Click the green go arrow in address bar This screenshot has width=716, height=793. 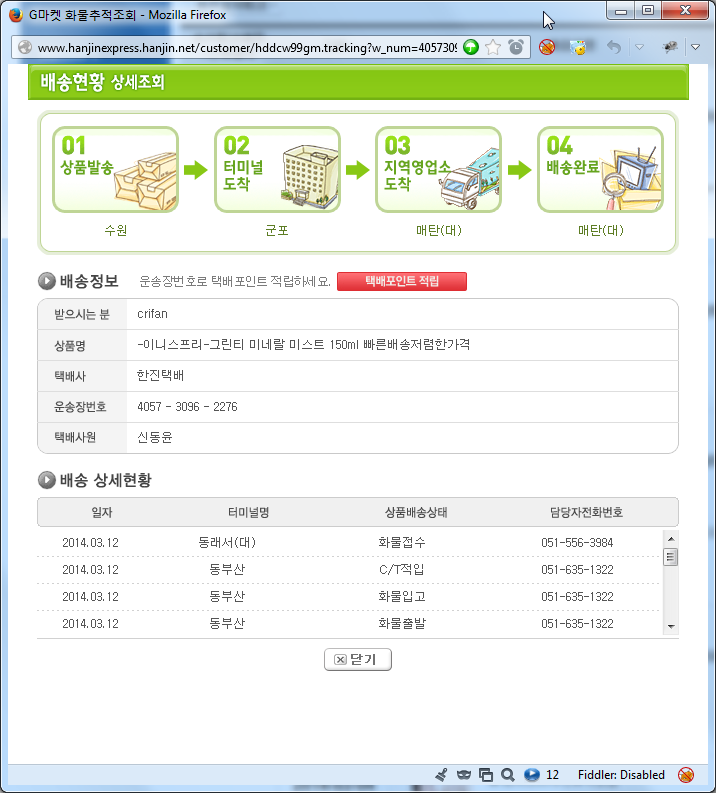tap(471, 47)
